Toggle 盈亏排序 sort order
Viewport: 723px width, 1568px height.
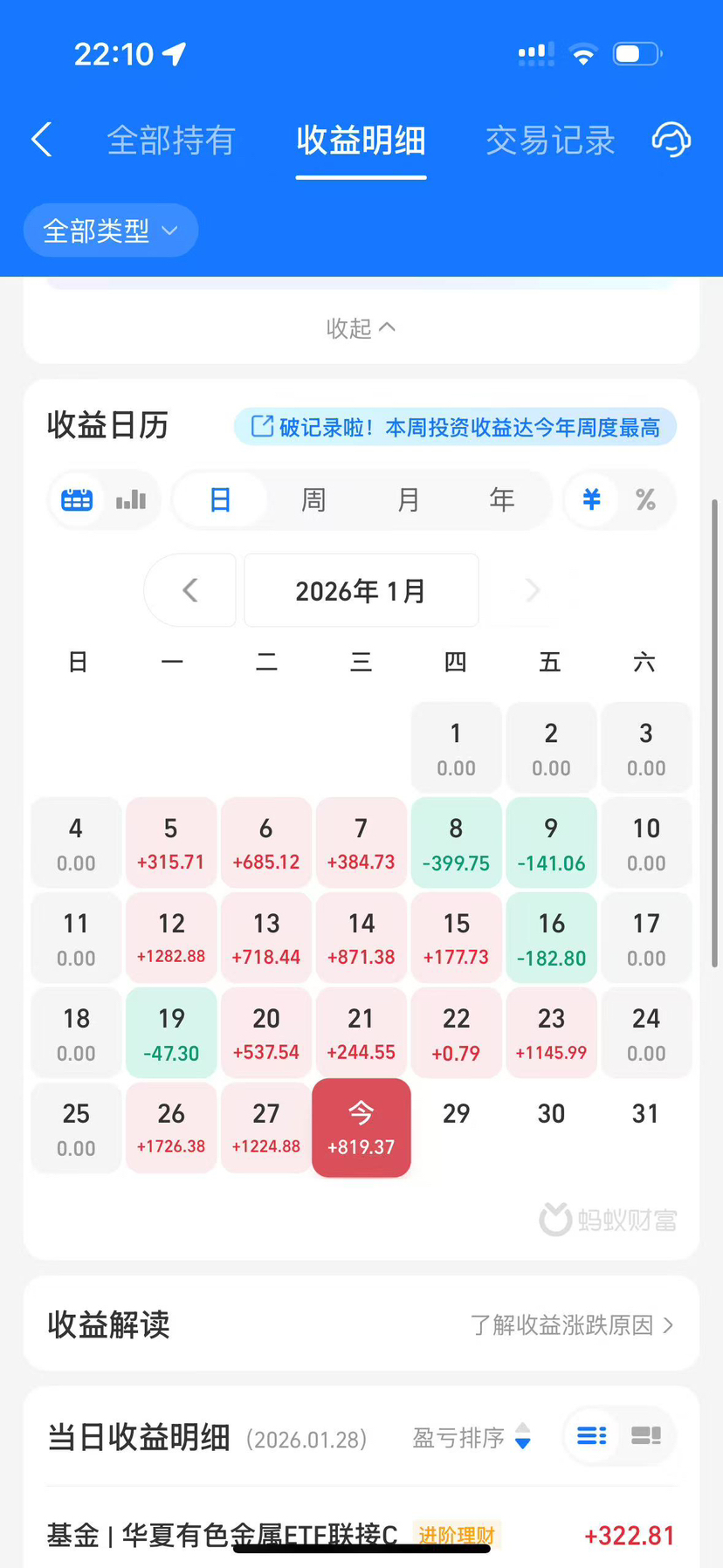tap(471, 1437)
